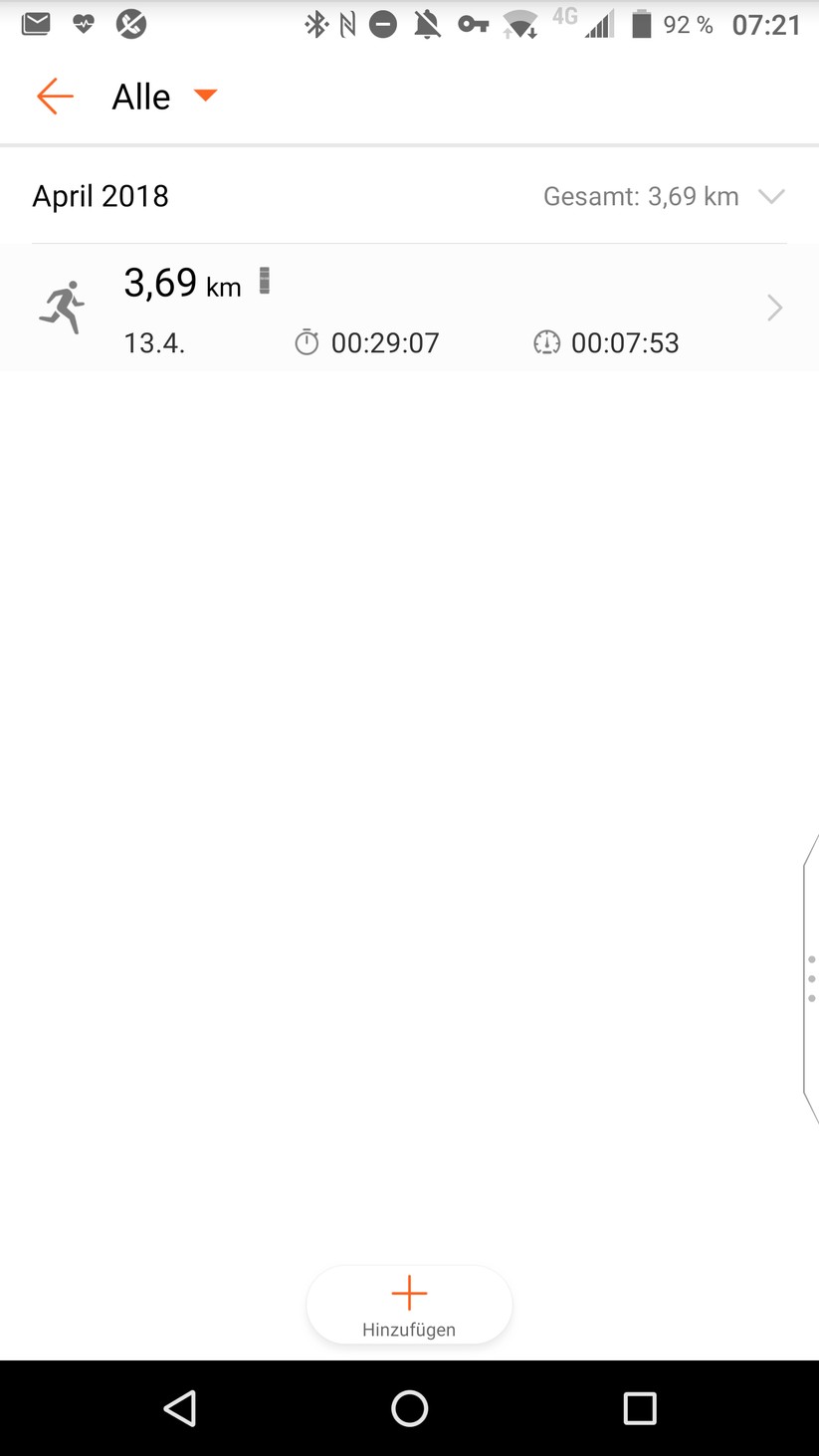Image resolution: width=819 pixels, height=1456 pixels.
Task: Open the Alle filter dropdown
Action: (164, 97)
